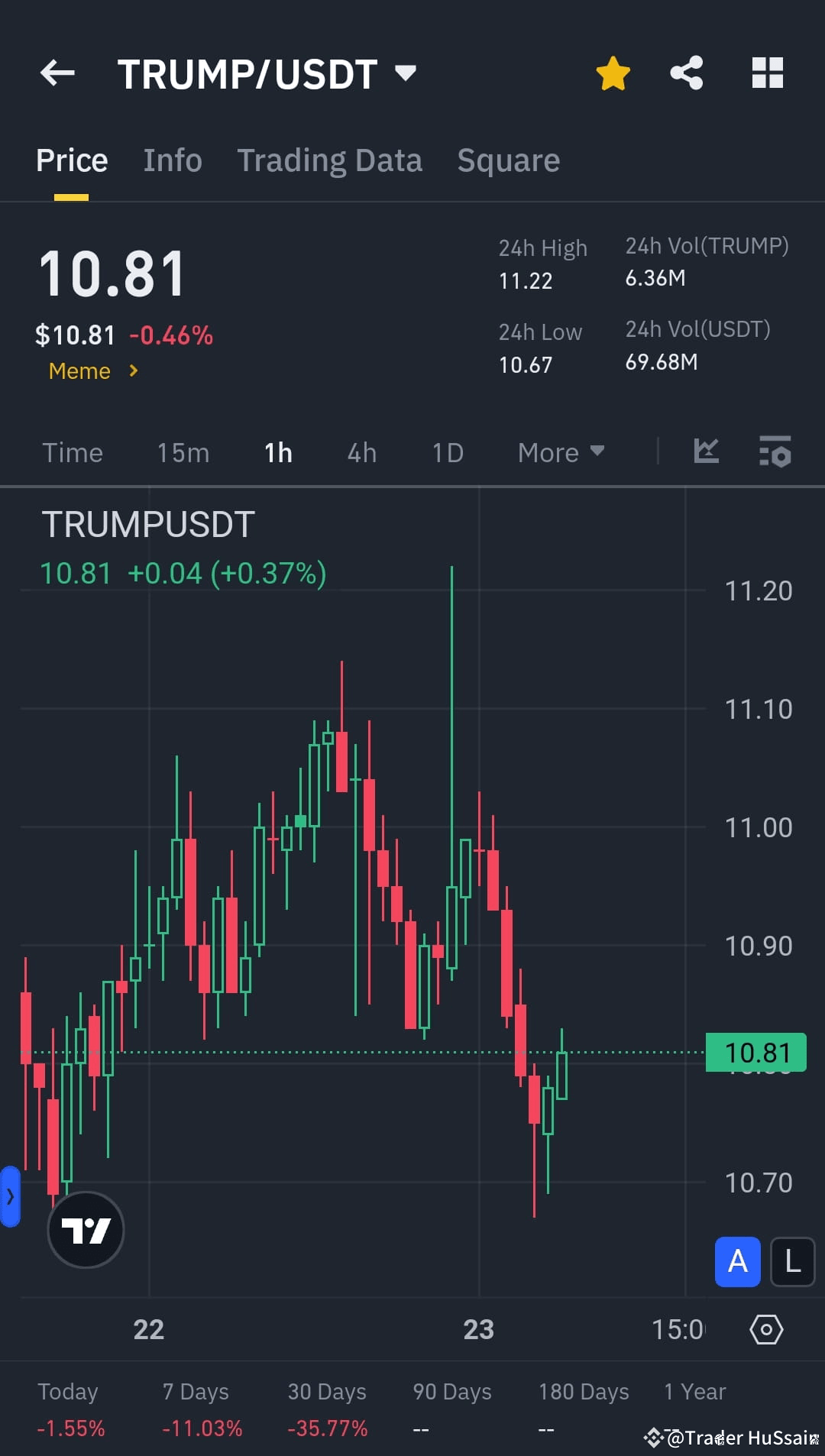The width and height of the screenshot is (825, 1456).
Task: Navigate back with the arrow icon
Action: (56, 73)
